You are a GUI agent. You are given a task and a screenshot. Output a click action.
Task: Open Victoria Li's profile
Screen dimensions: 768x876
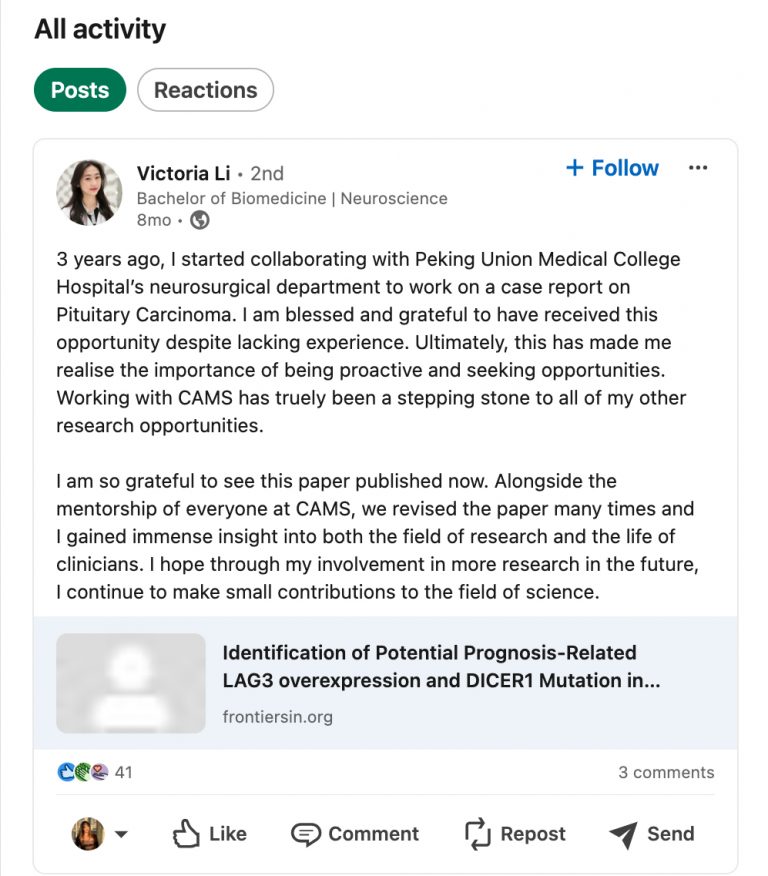(183, 172)
